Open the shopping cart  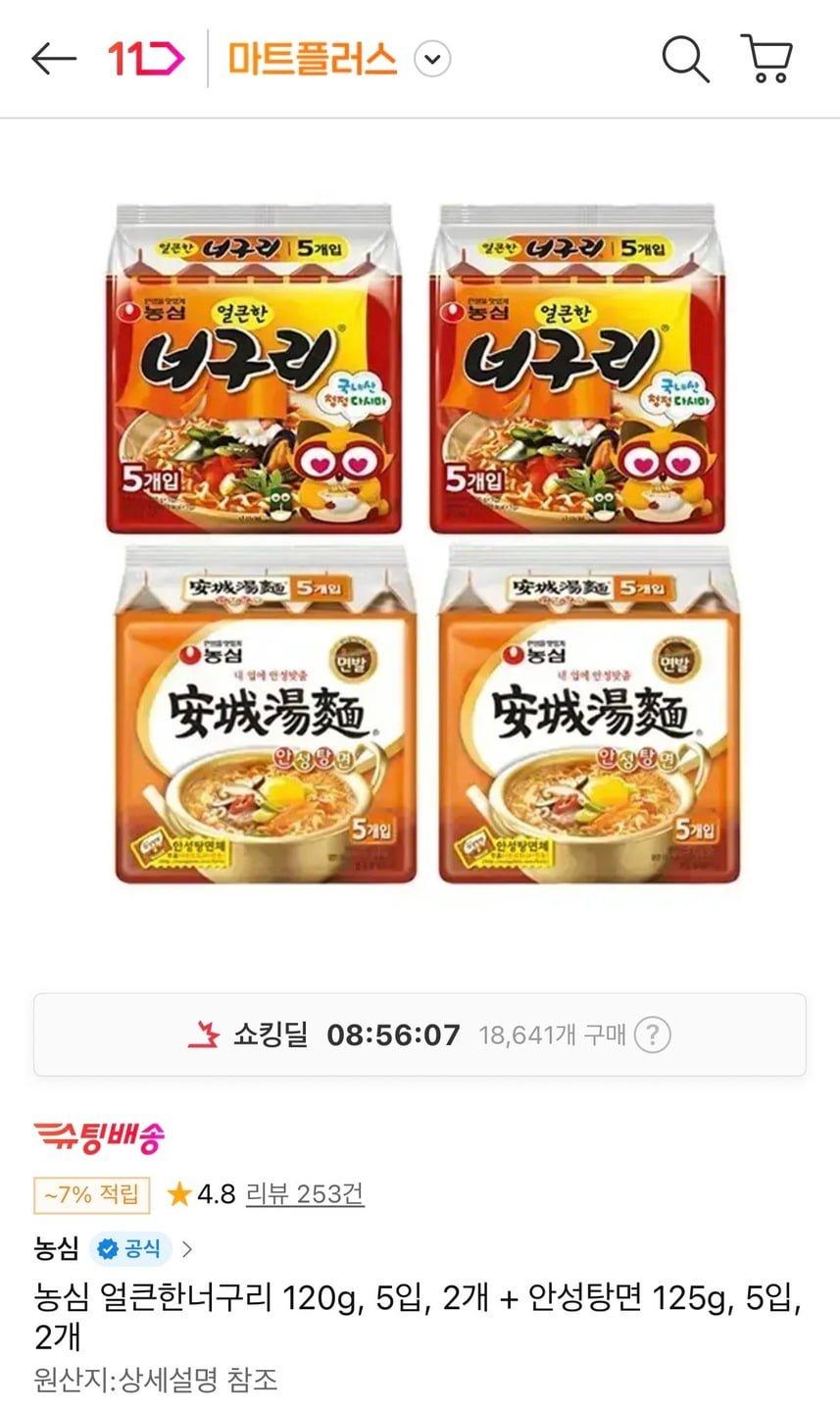(766, 60)
